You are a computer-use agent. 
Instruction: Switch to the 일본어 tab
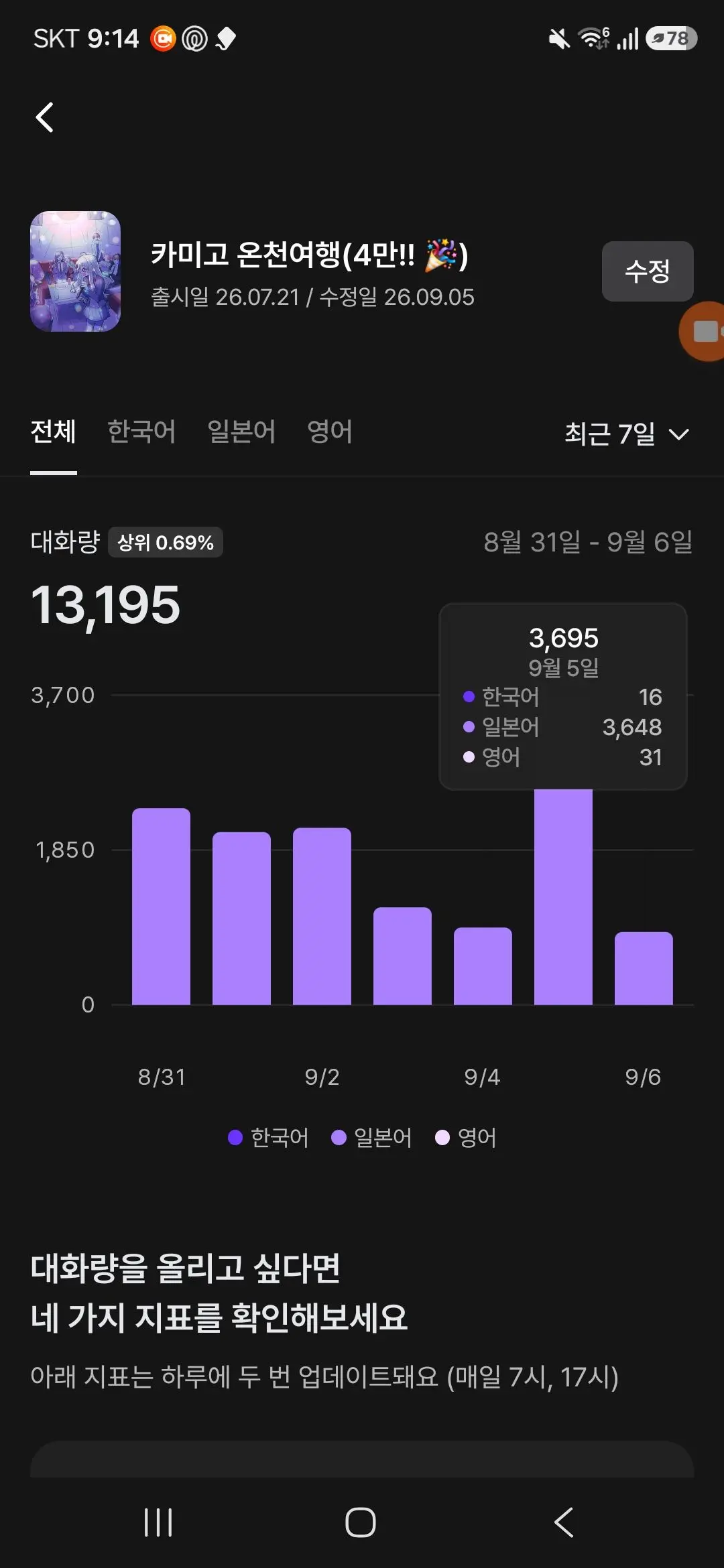(241, 432)
